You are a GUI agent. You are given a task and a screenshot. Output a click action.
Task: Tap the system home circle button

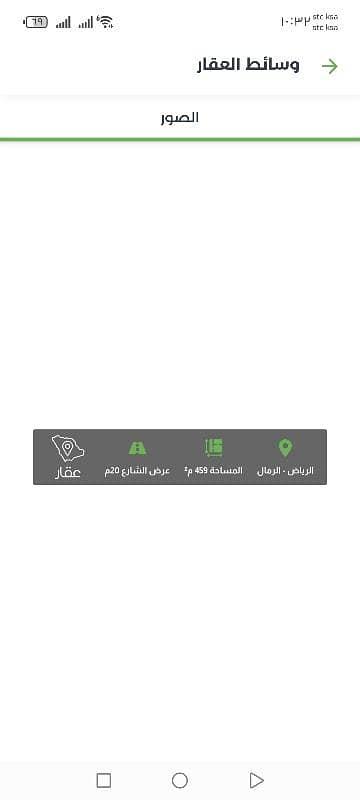(179, 780)
